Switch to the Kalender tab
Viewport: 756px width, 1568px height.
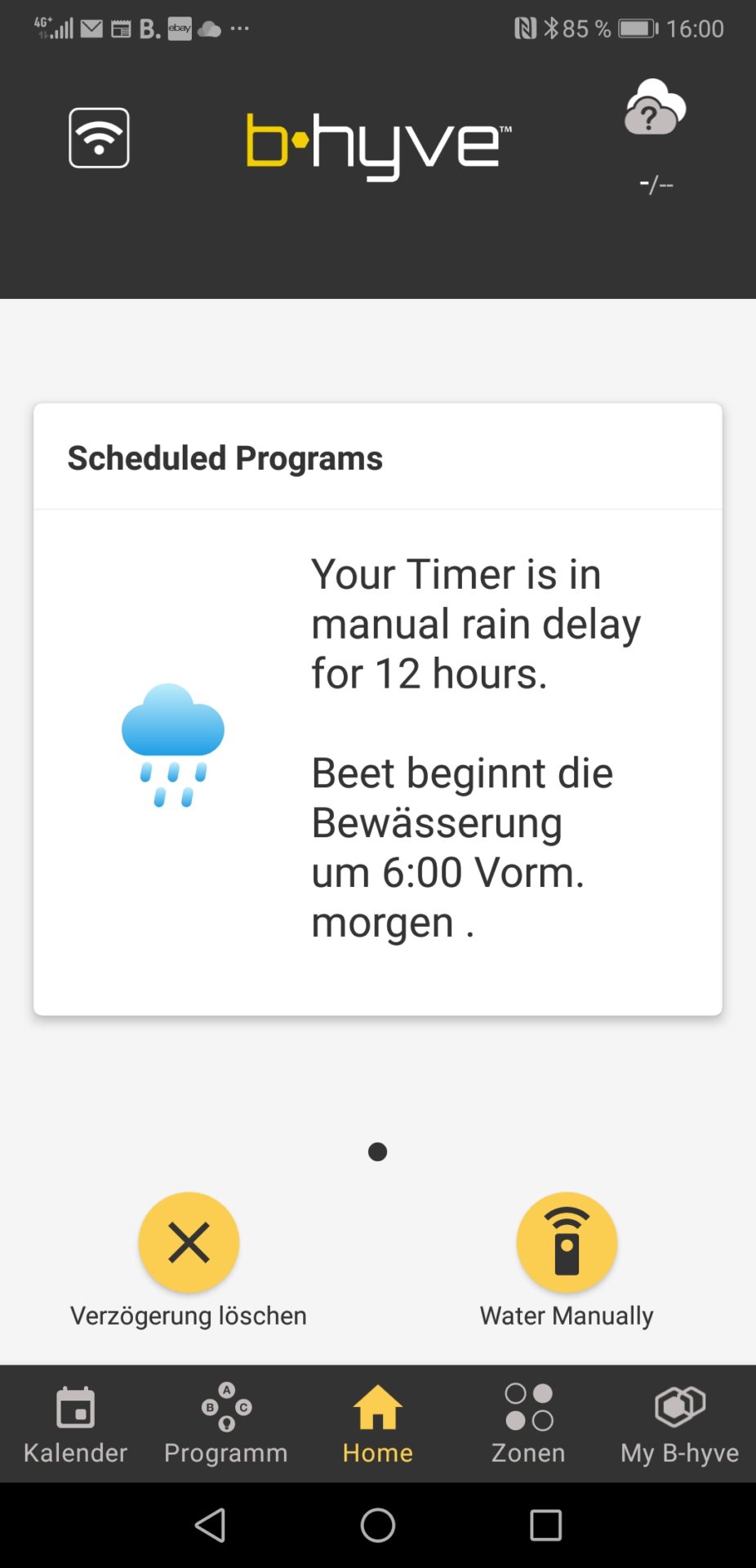click(x=76, y=1424)
